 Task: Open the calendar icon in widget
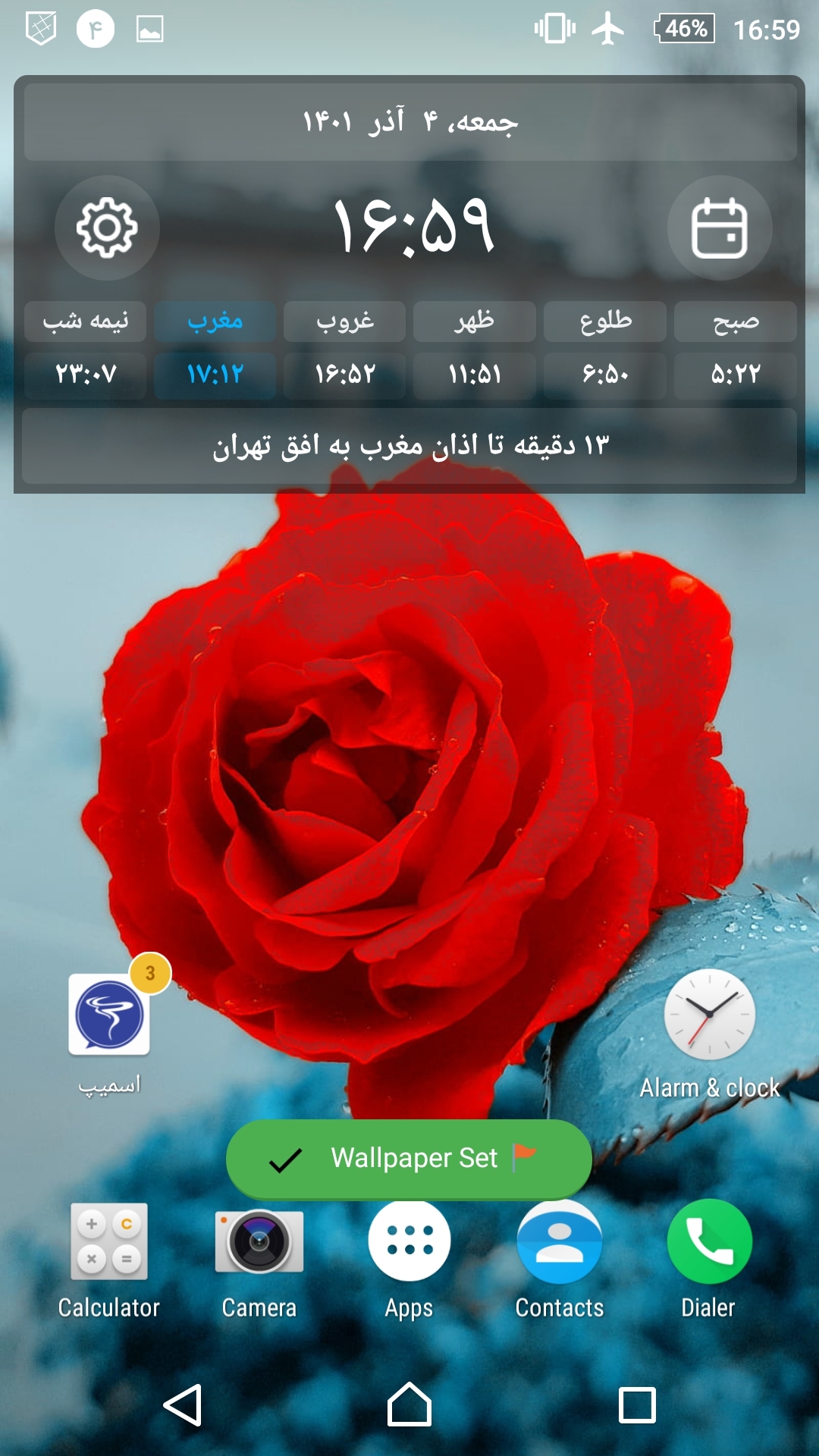pyautogui.click(x=719, y=227)
